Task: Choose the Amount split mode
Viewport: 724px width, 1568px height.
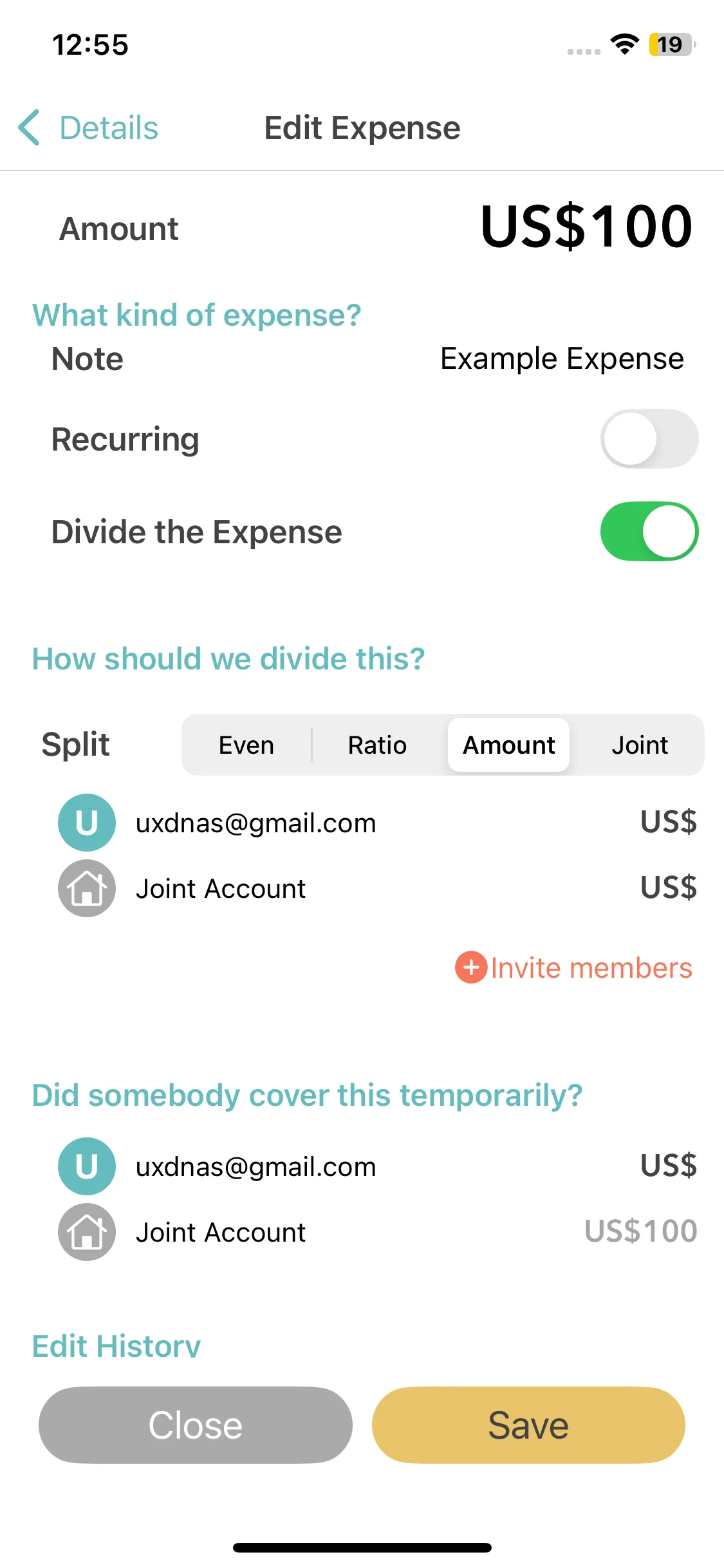Action: 508,745
